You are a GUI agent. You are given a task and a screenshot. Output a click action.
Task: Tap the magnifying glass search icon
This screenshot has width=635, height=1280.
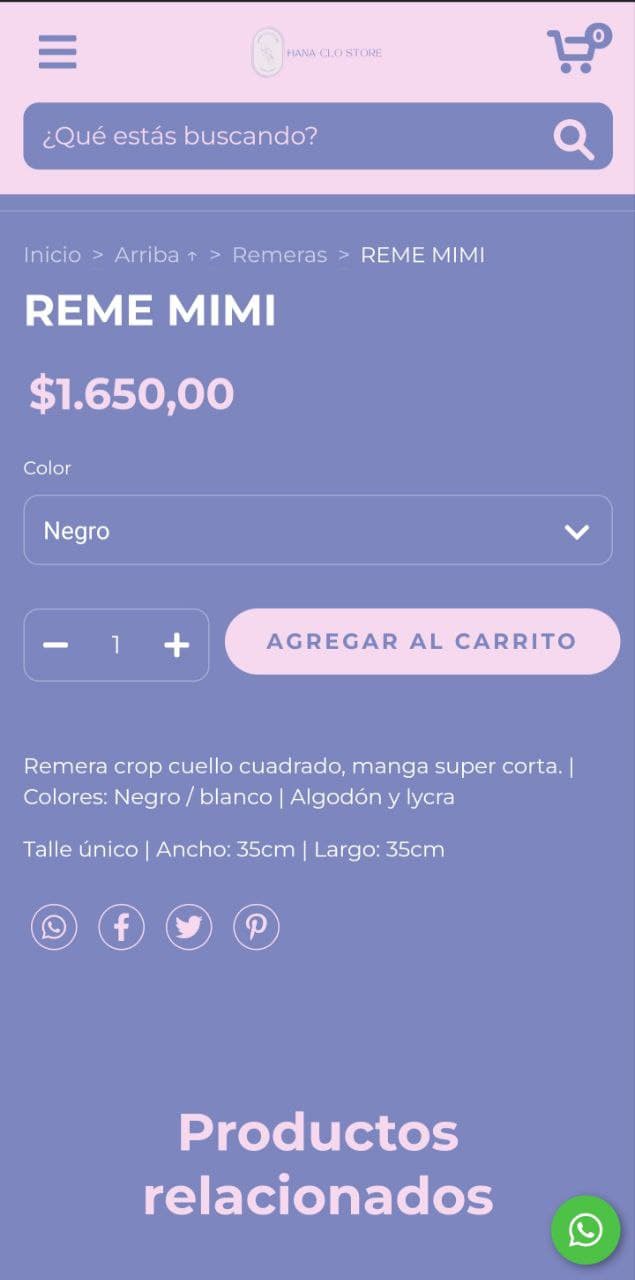coord(574,139)
